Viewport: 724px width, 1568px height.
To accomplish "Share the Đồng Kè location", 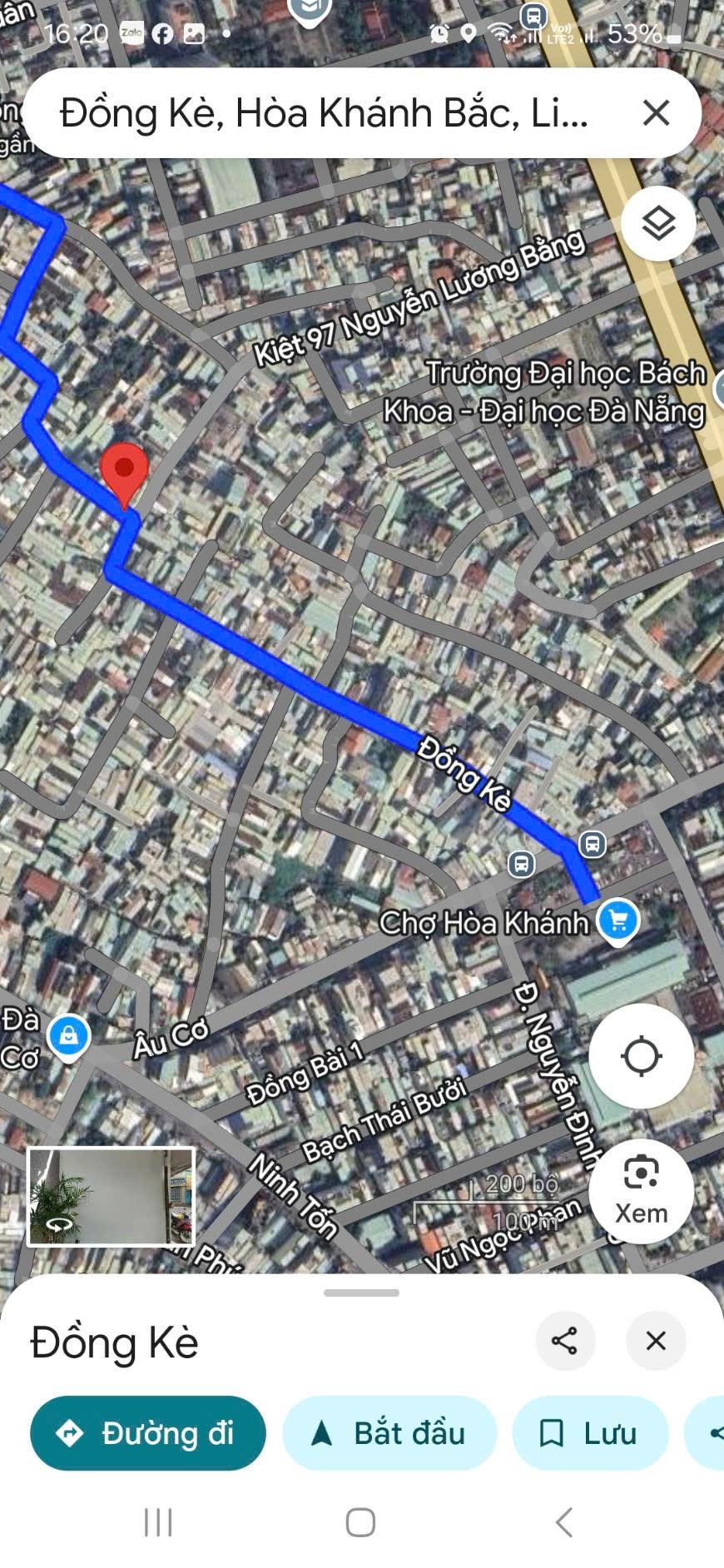I will click(565, 1341).
